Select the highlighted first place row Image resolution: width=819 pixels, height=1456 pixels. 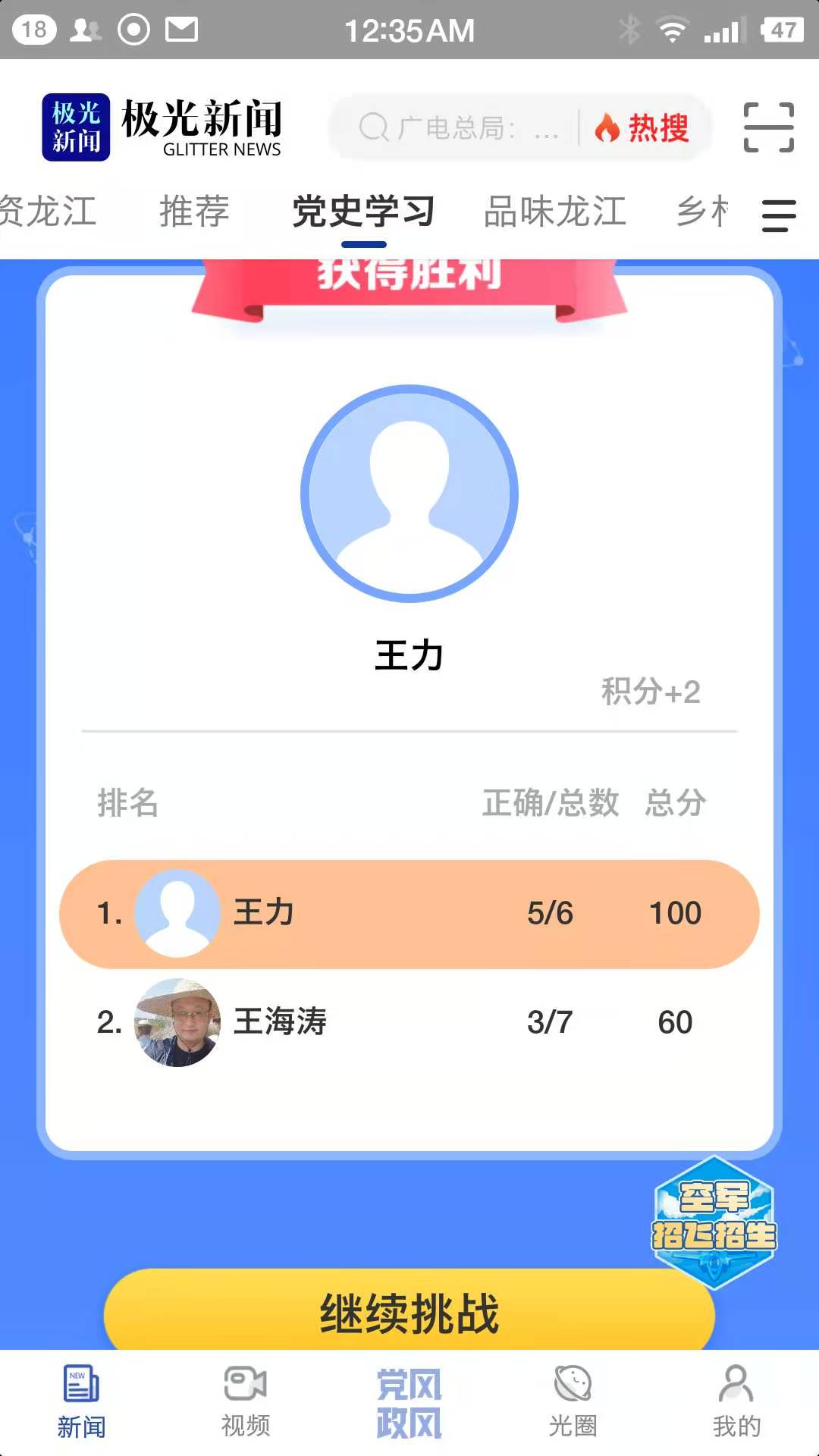pos(409,914)
